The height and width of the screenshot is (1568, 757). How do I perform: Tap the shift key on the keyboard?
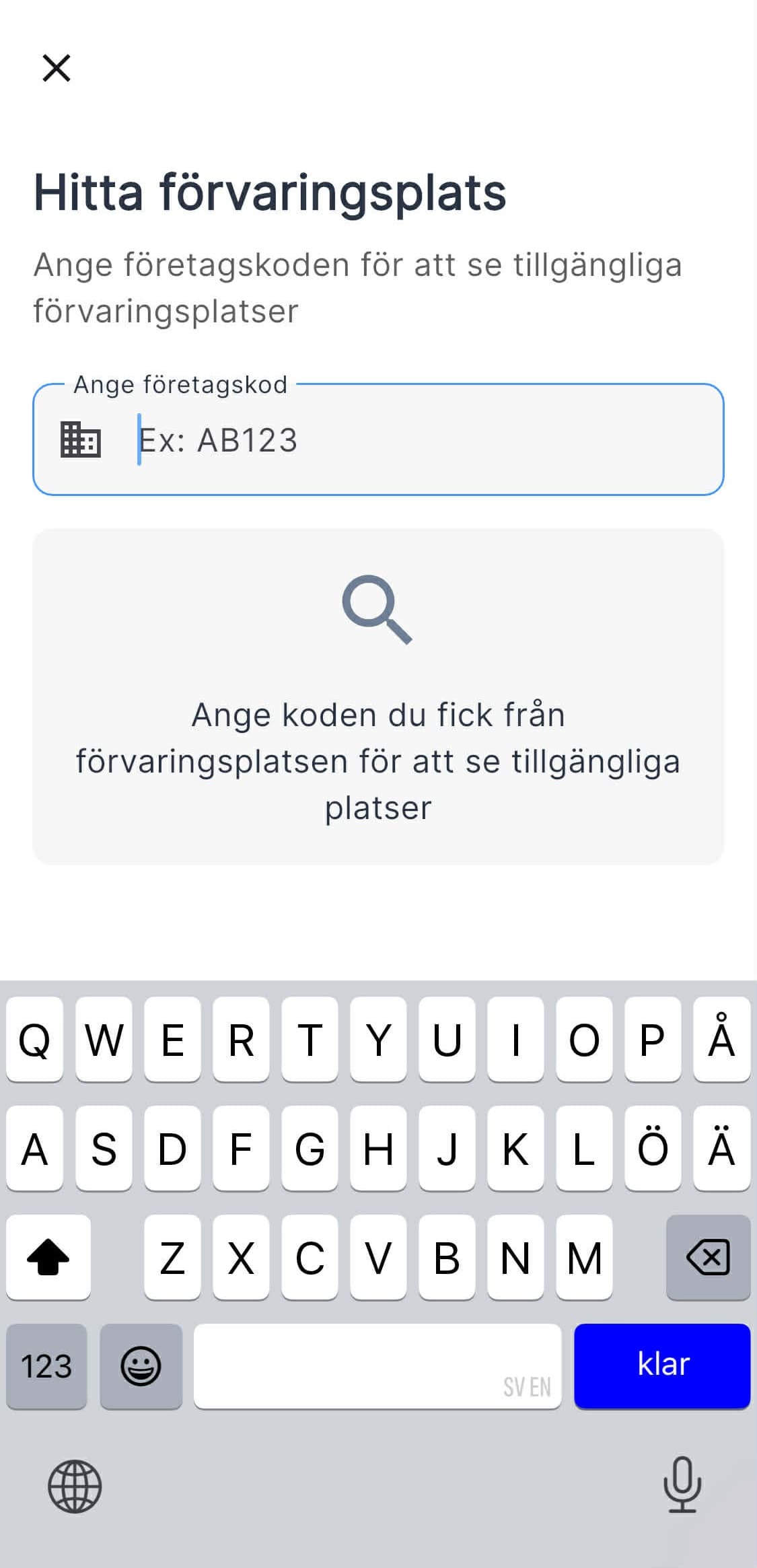click(48, 1257)
